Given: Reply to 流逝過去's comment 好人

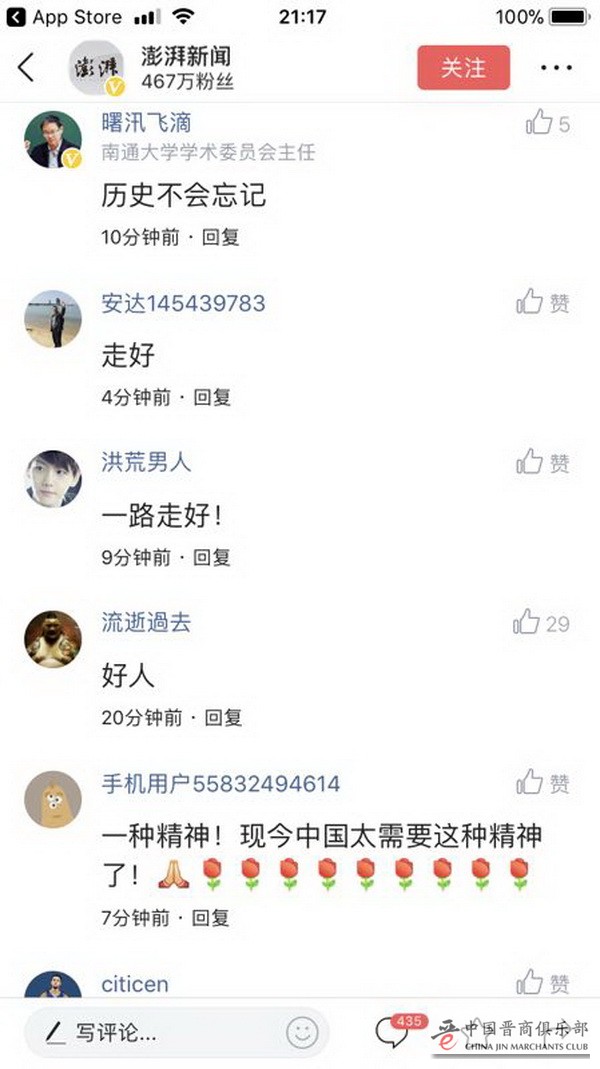Looking at the screenshot, I should 223,717.
